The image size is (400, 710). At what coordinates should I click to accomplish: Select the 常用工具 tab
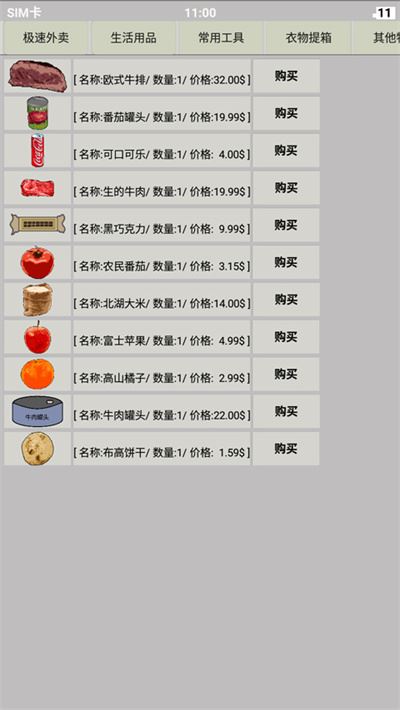click(221, 38)
